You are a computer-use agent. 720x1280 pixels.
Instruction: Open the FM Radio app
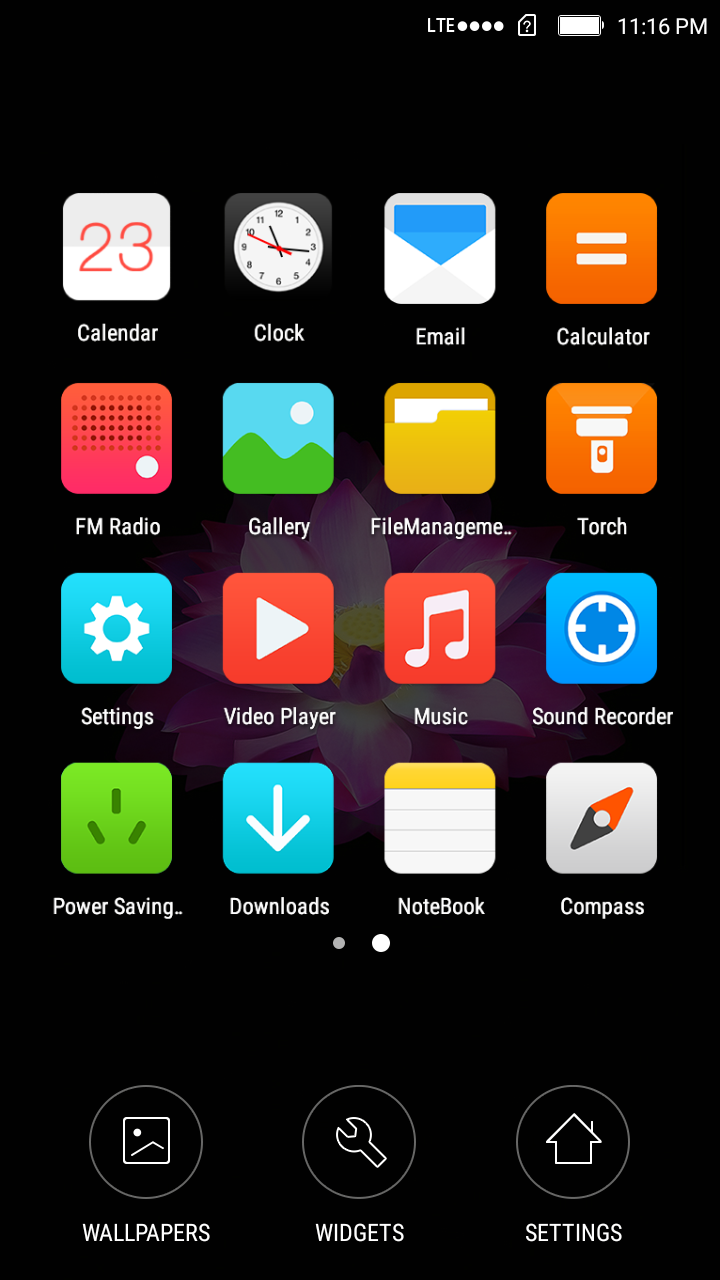pos(116,438)
